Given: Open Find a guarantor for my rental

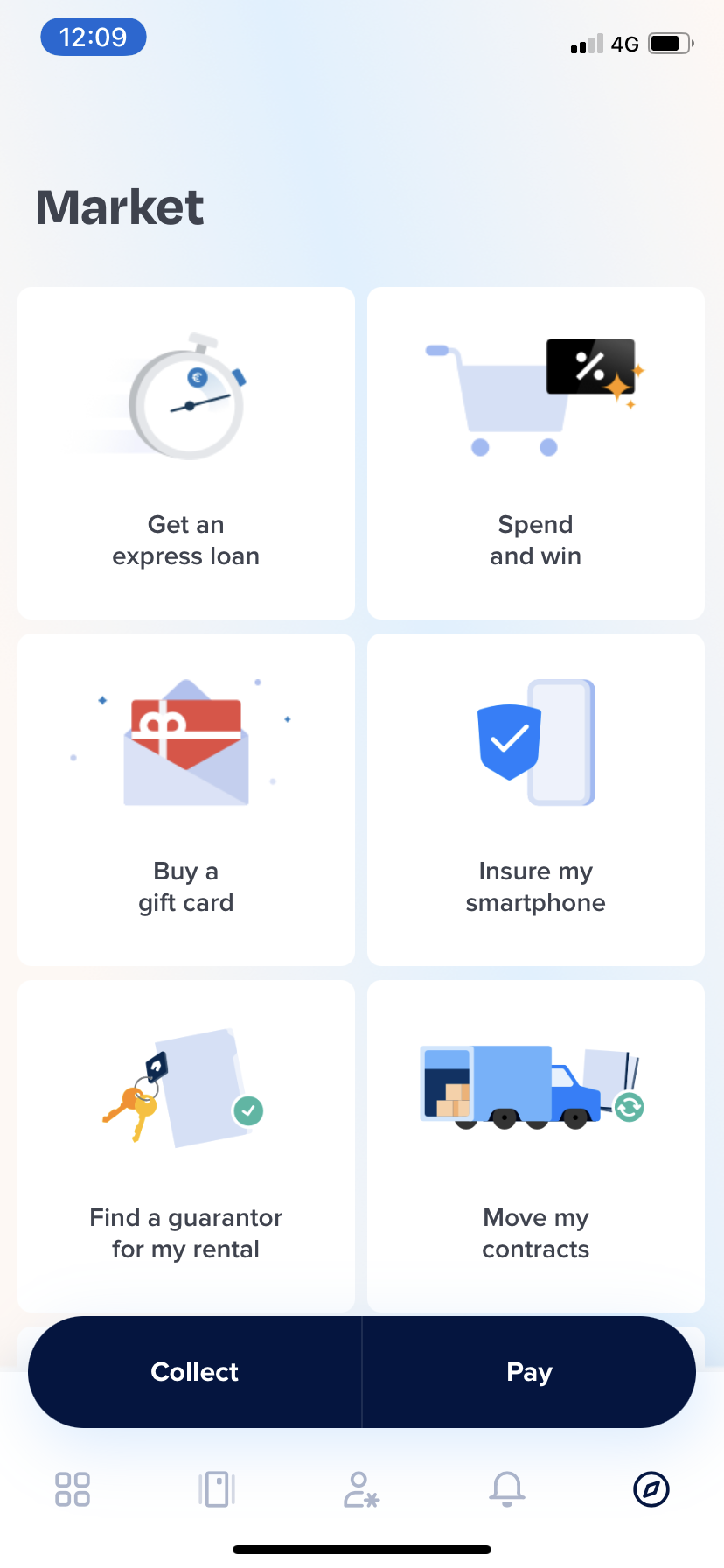Looking at the screenshot, I should pos(185,1144).
